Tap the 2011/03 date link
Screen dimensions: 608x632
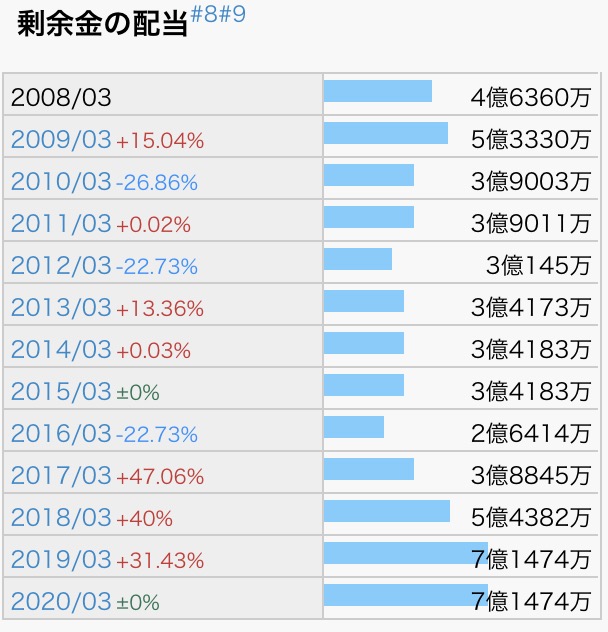tap(60, 224)
